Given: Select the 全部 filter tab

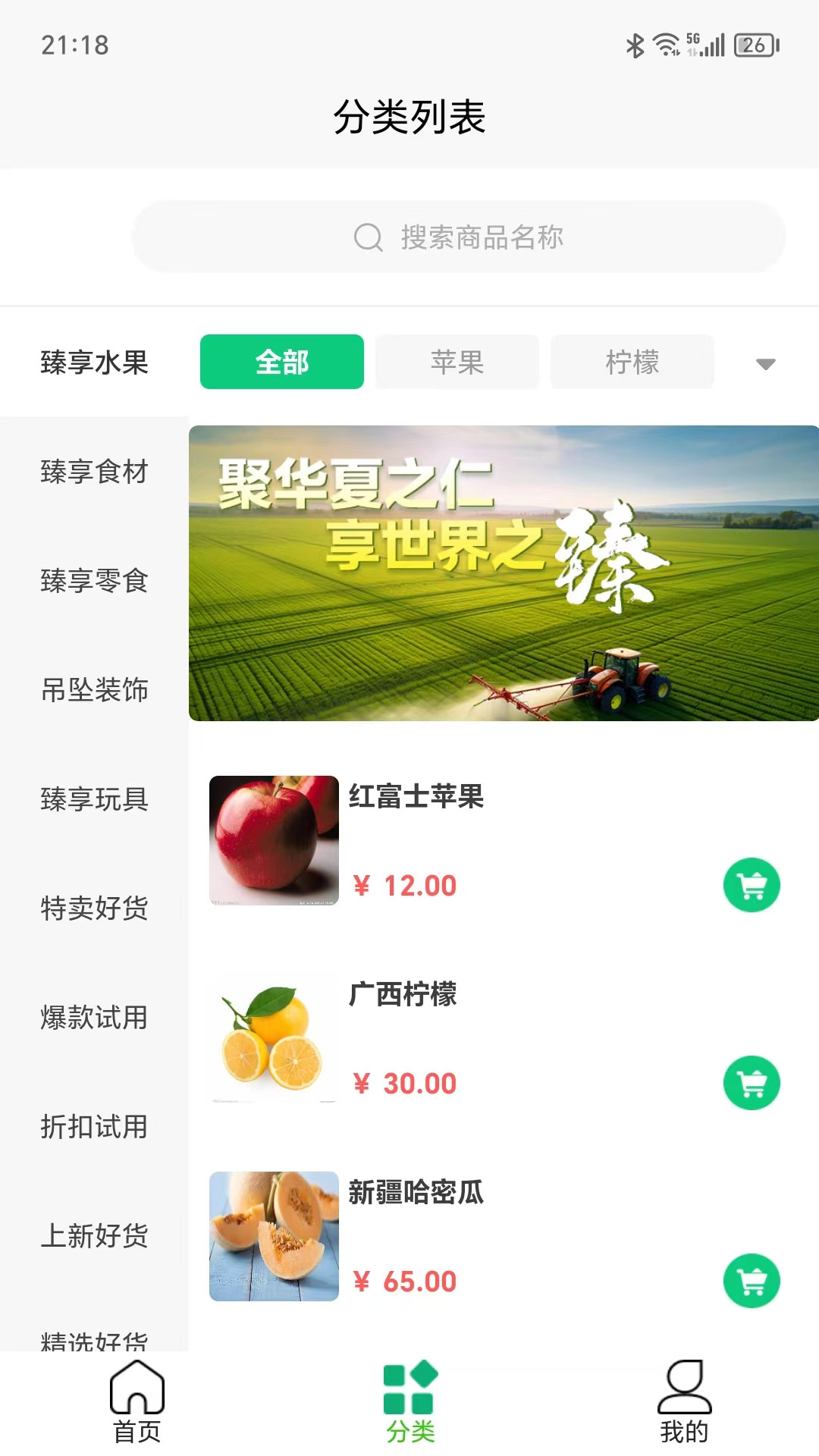Looking at the screenshot, I should 281,362.
